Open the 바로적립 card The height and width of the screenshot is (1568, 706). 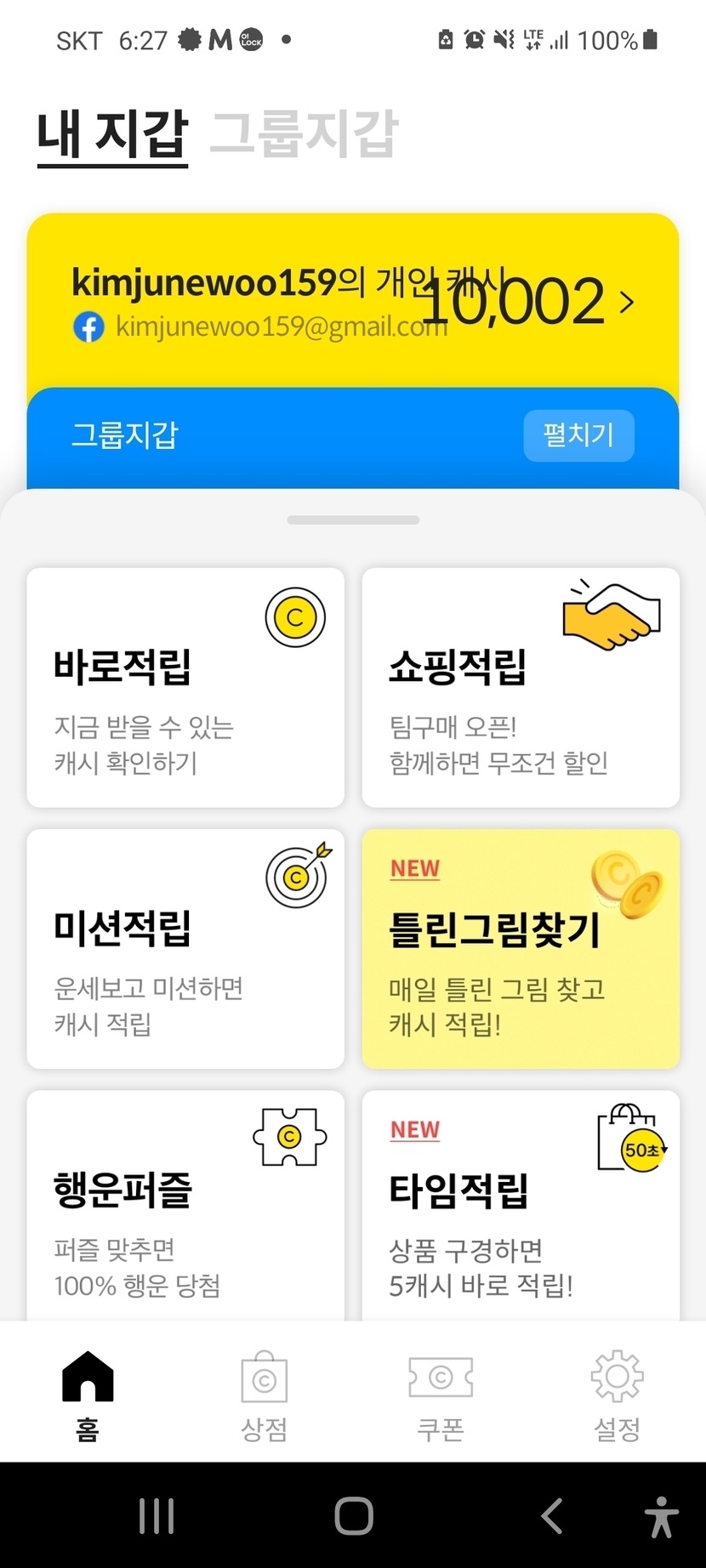(x=185, y=687)
